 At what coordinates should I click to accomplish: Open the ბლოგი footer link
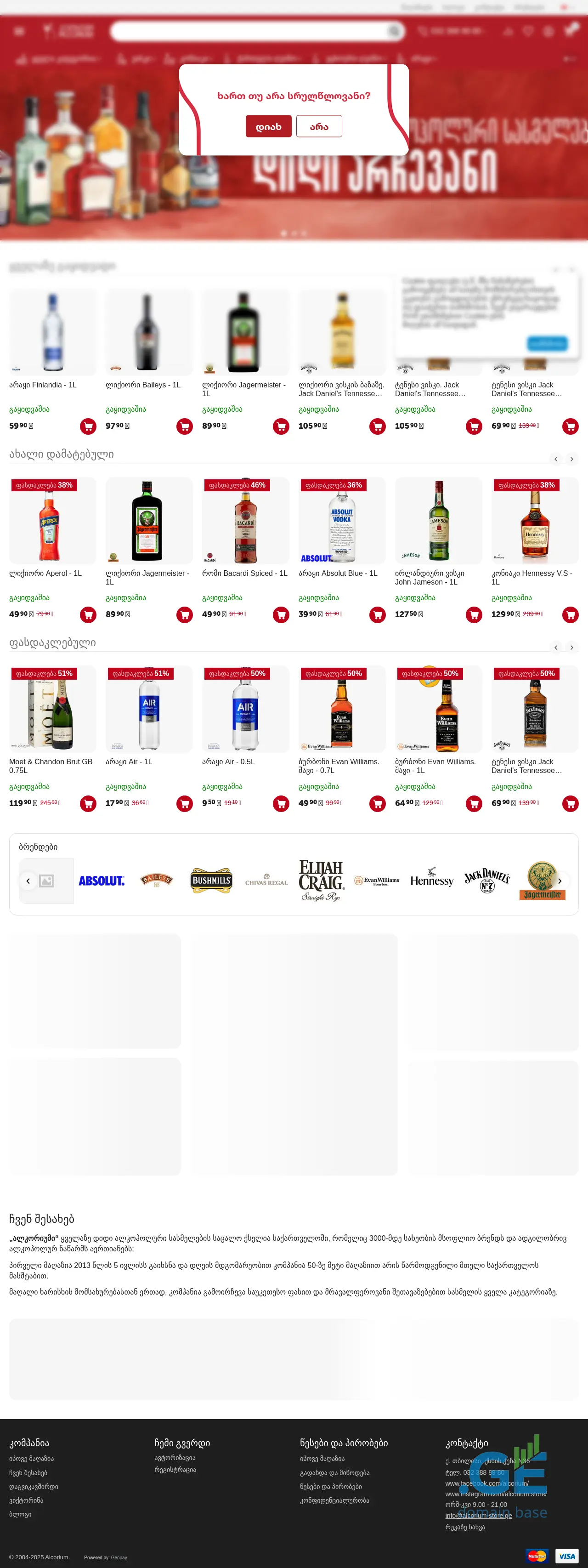[x=20, y=1514]
